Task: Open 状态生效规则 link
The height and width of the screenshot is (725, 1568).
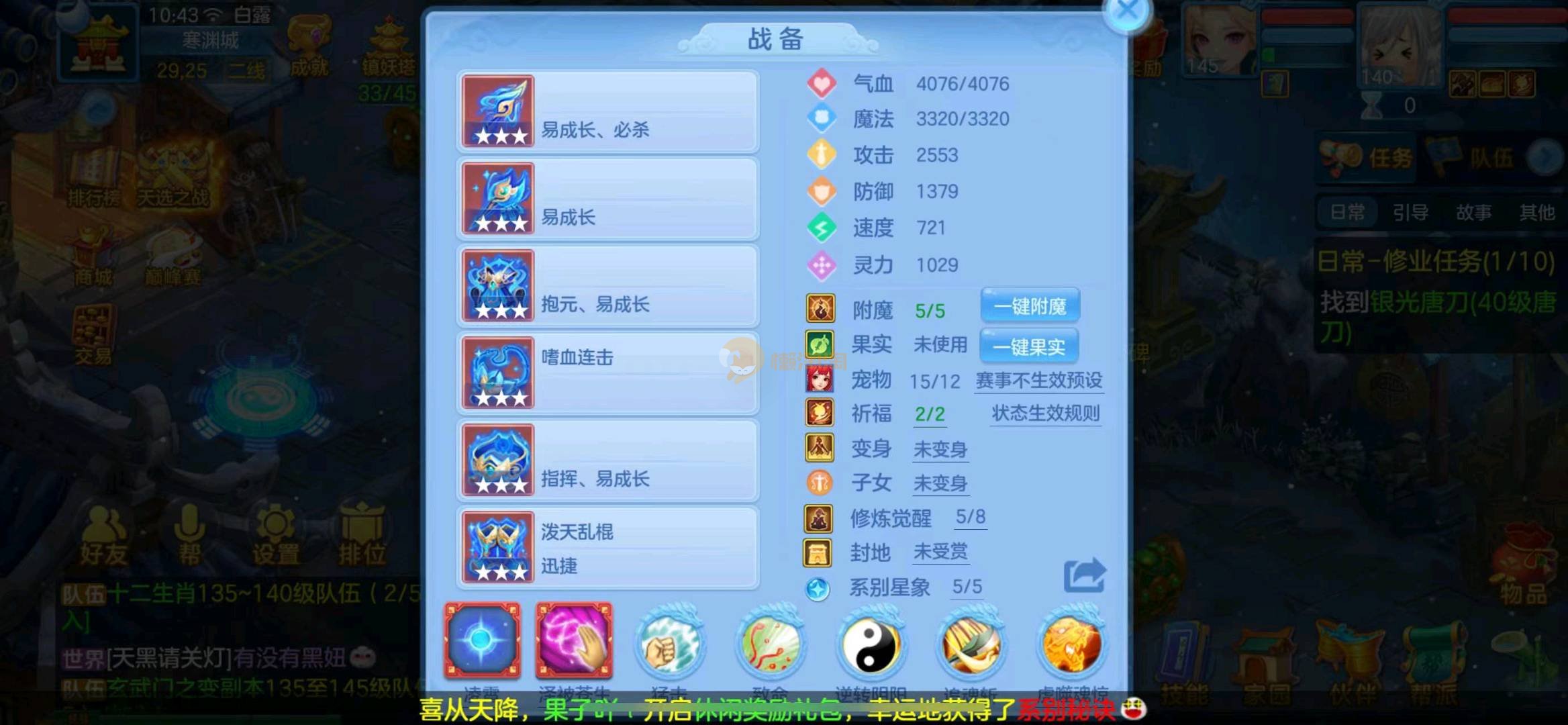Action: pyautogui.click(x=1045, y=414)
